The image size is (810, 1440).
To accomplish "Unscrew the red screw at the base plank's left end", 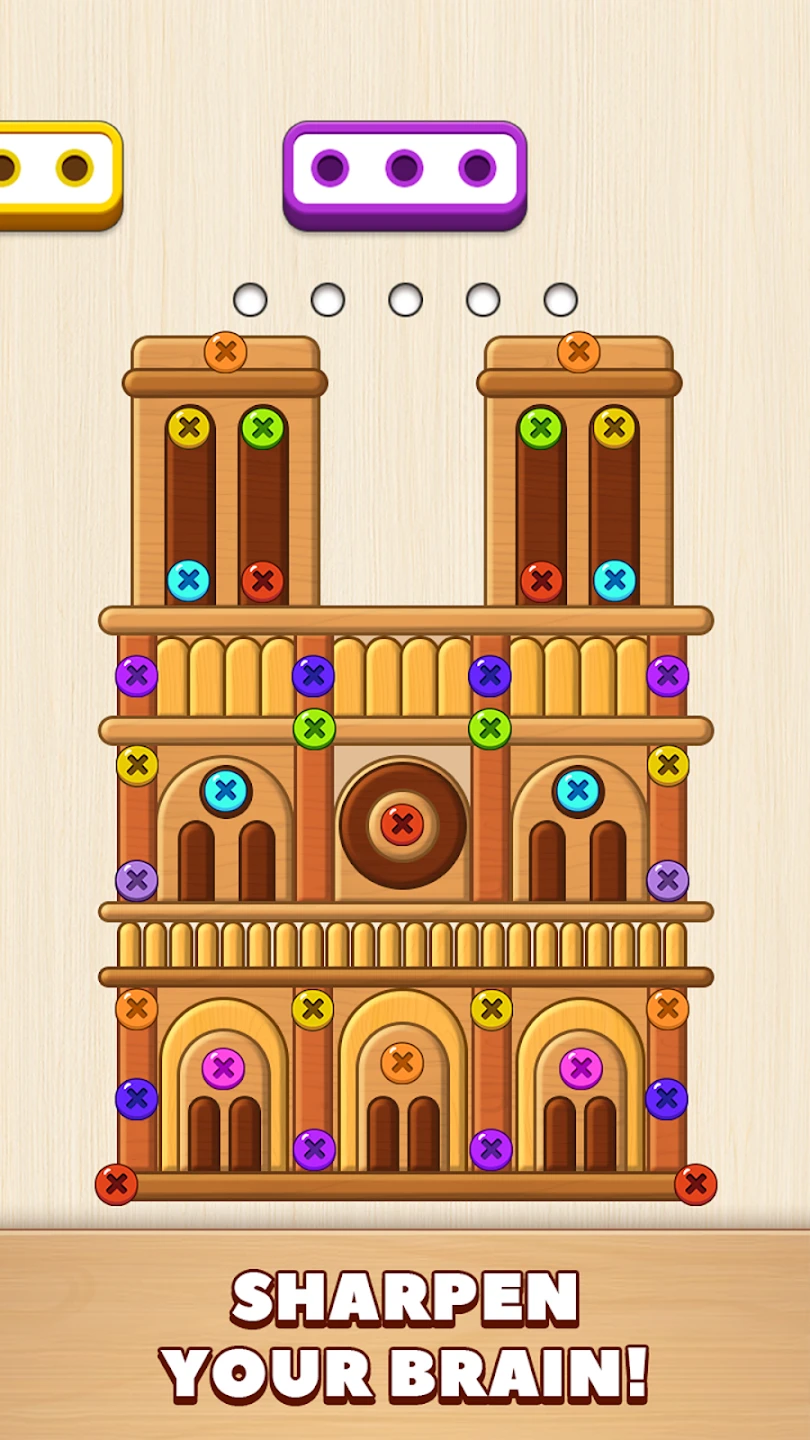I will pyautogui.click(x=116, y=1184).
